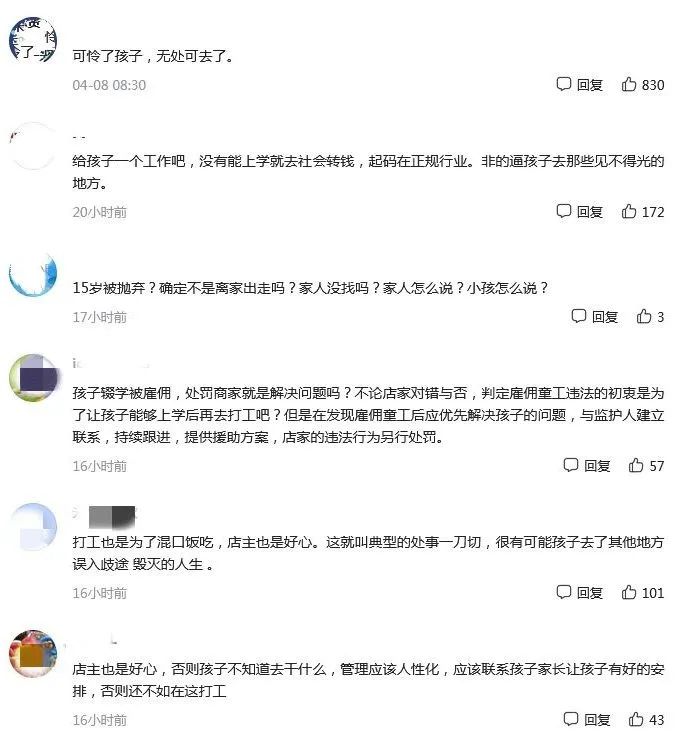Open avatar of the '可怜了孩子' commenter

[33, 42]
